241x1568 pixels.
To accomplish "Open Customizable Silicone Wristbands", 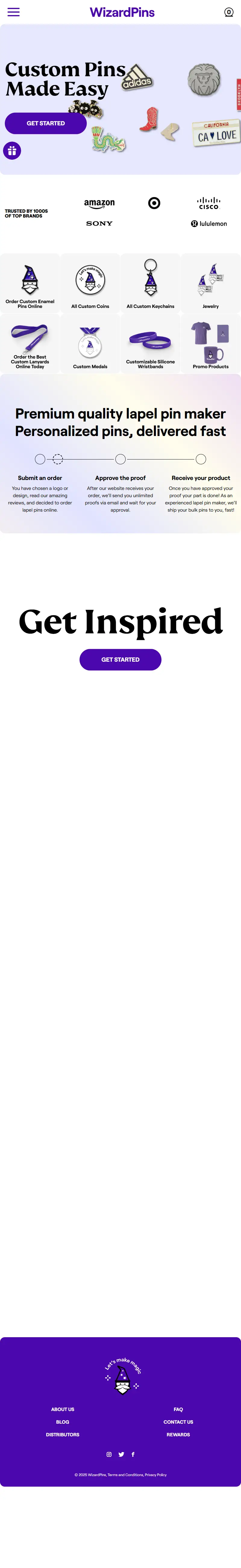I will [x=150, y=344].
